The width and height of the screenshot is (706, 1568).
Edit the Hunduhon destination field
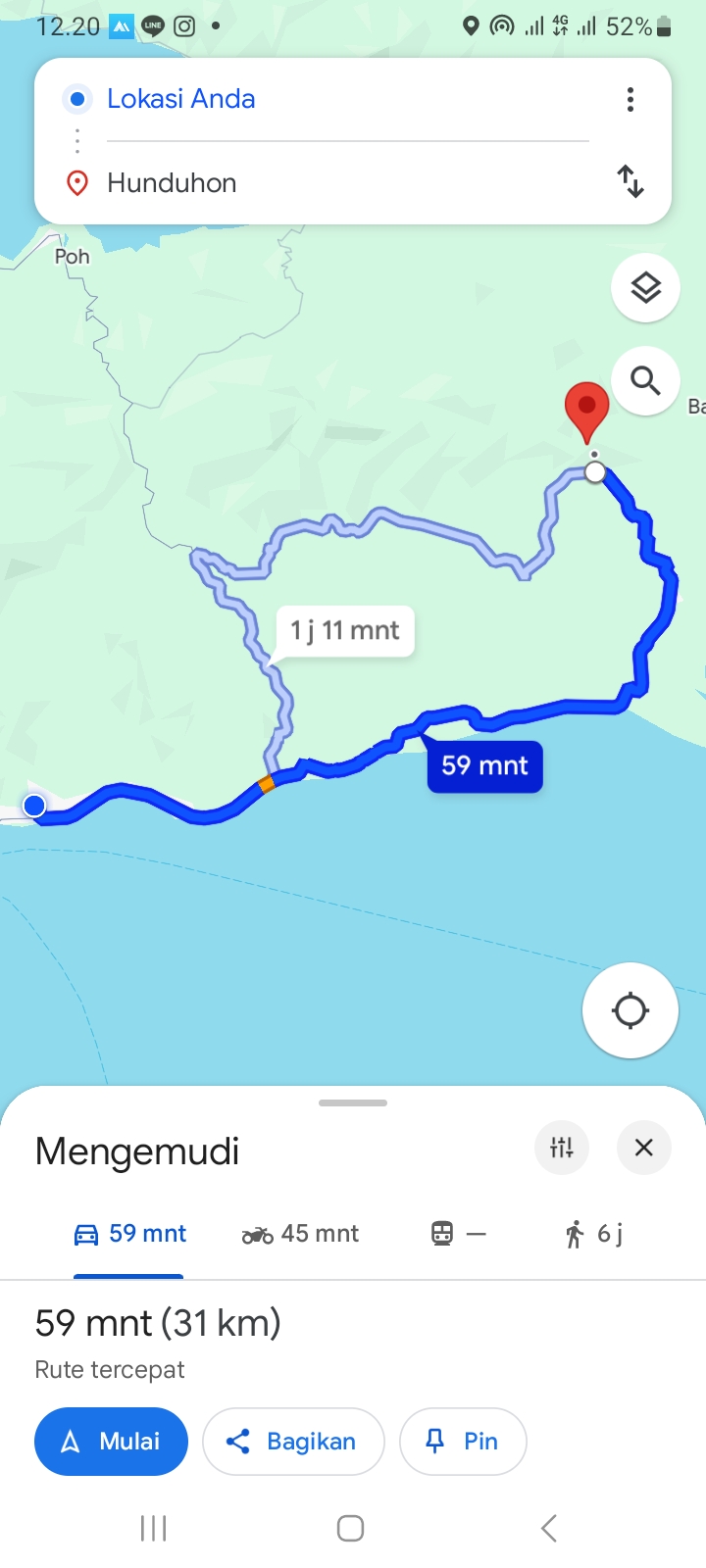pos(347,183)
